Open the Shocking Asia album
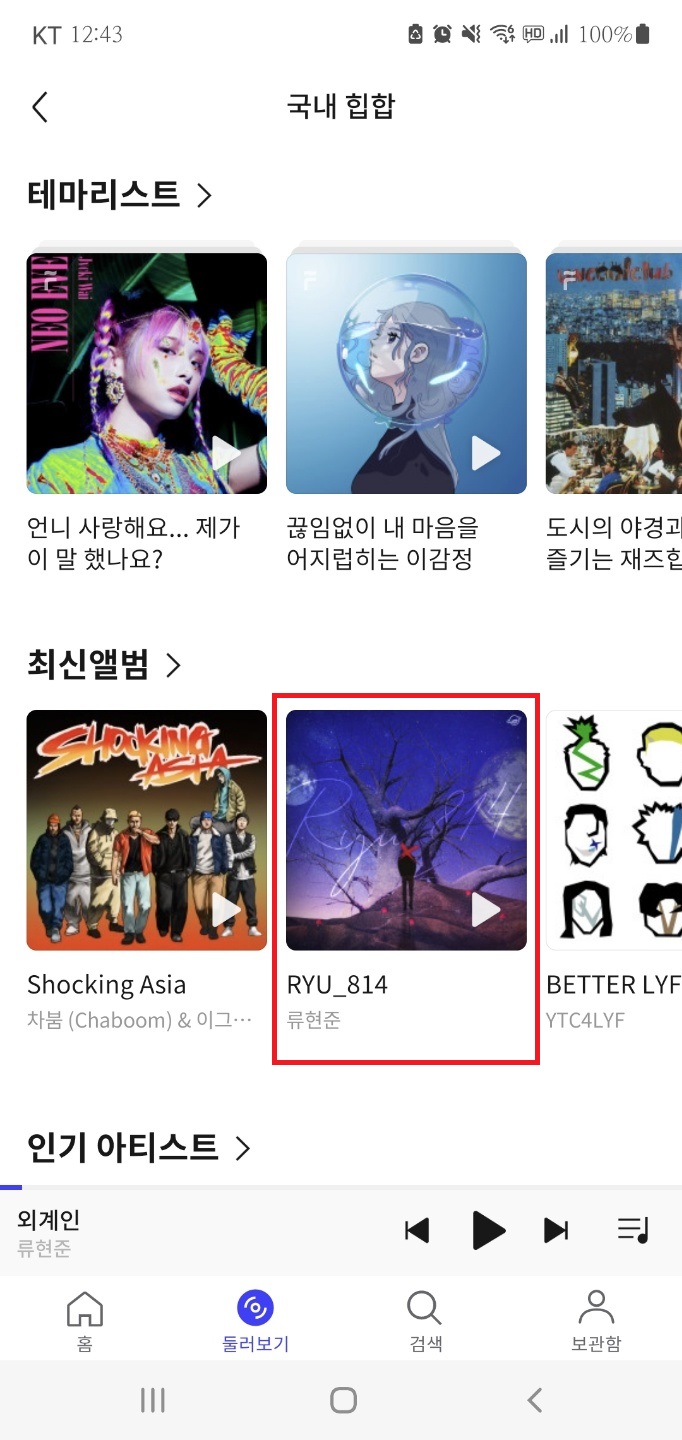Image resolution: width=682 pixels, height=1440 pixels. click(x=146, y=830)
